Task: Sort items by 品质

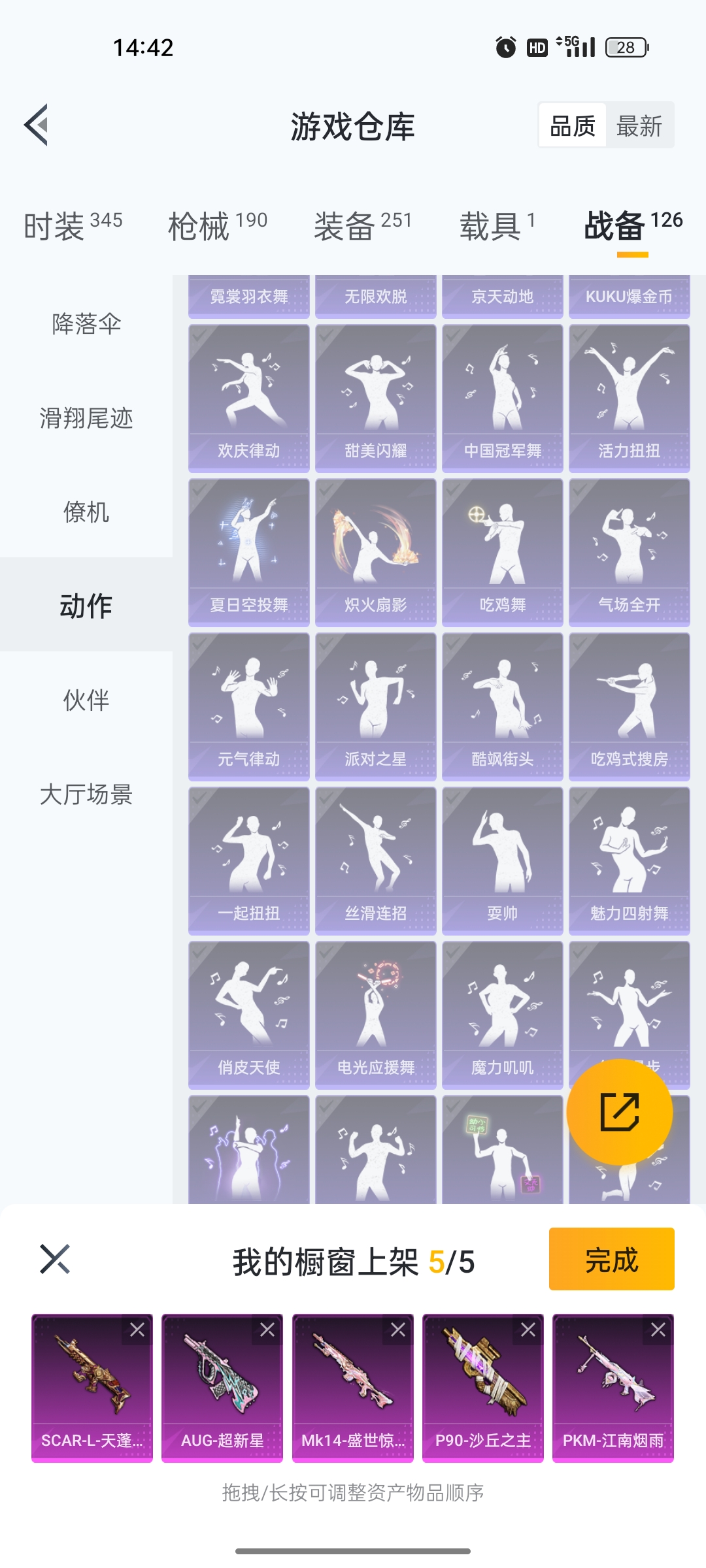Action: [x=573, y=125]
